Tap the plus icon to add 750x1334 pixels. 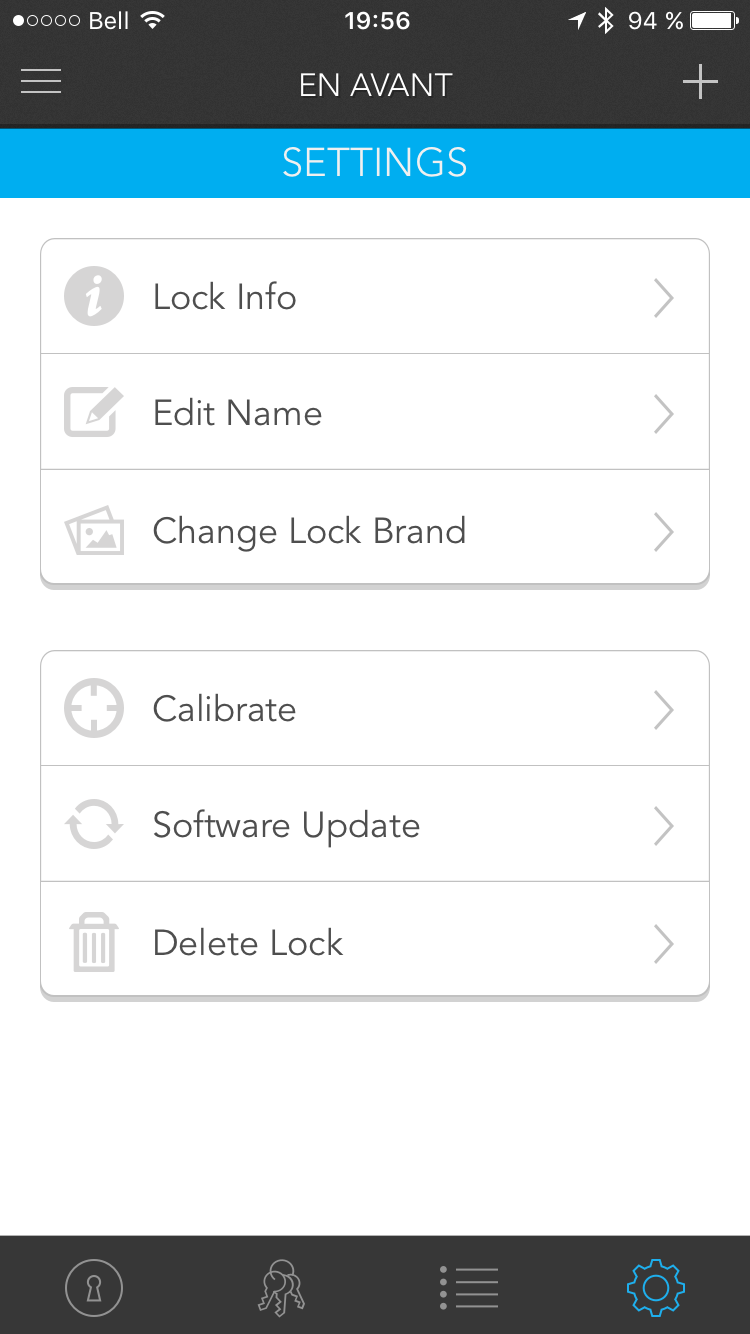point(700,82)
